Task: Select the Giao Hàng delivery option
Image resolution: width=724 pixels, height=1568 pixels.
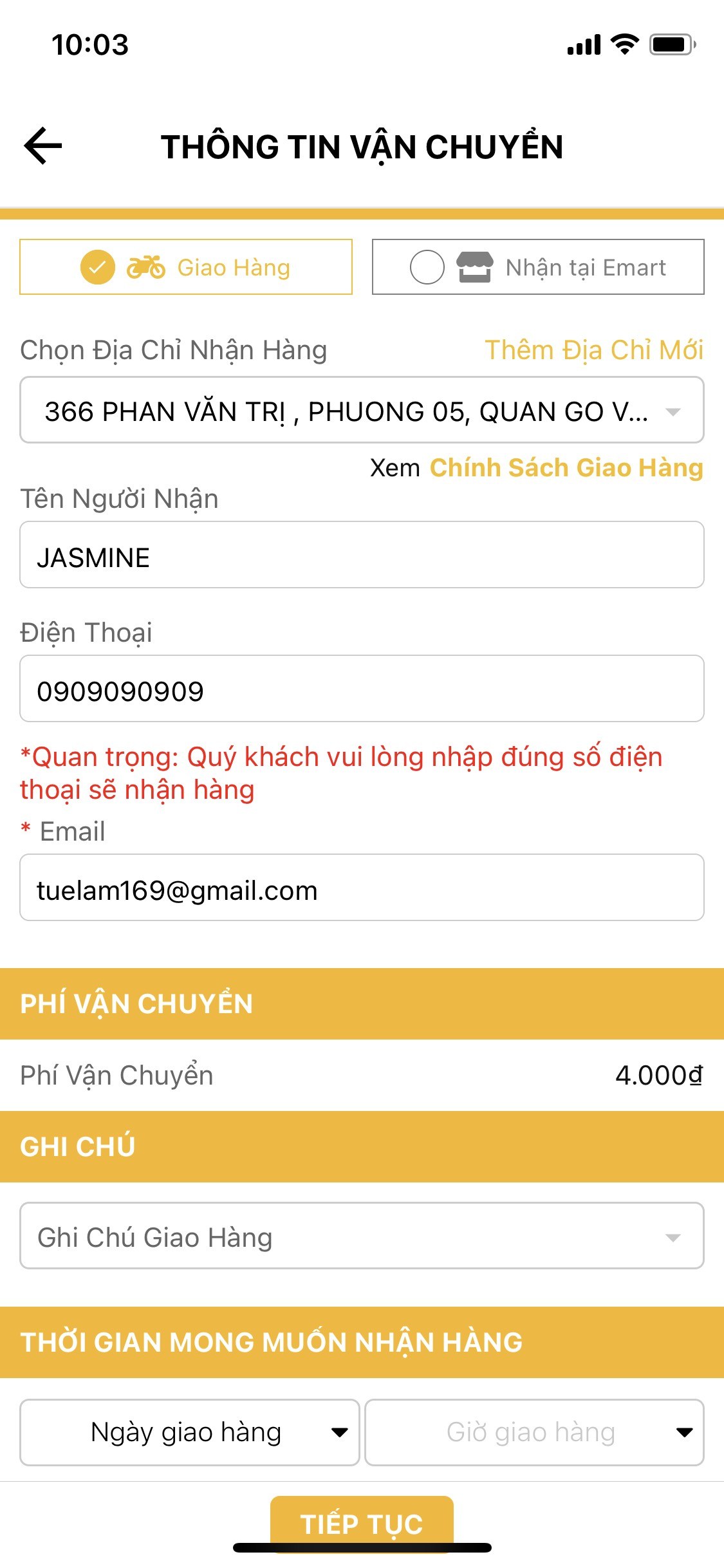Action: coord(186,267)
